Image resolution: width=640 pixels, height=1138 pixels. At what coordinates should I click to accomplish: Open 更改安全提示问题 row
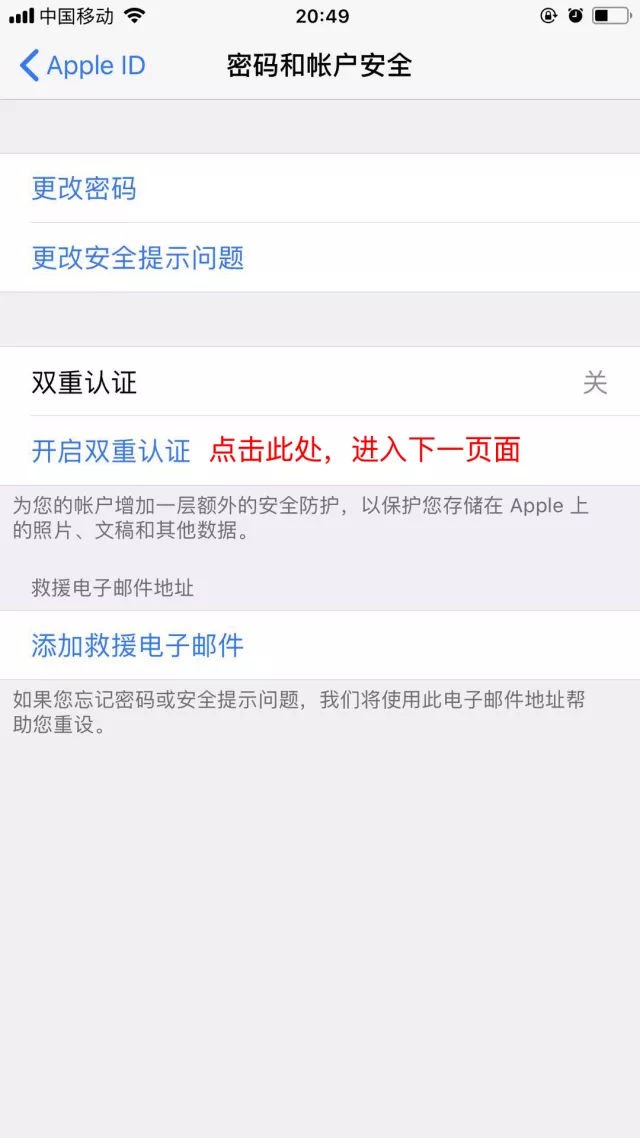(138, 258)
